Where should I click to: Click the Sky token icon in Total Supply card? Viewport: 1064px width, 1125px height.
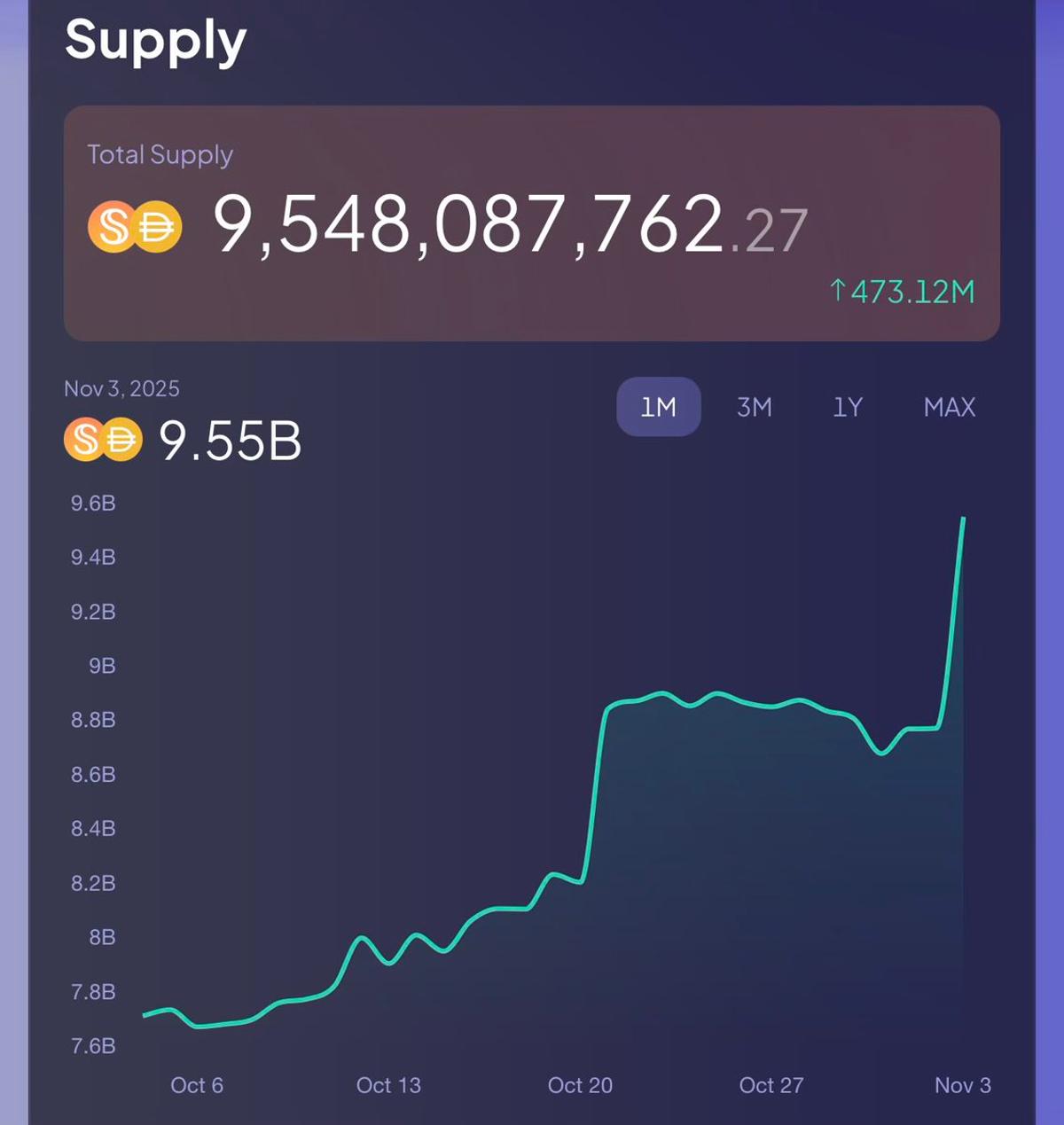point(111,225)
